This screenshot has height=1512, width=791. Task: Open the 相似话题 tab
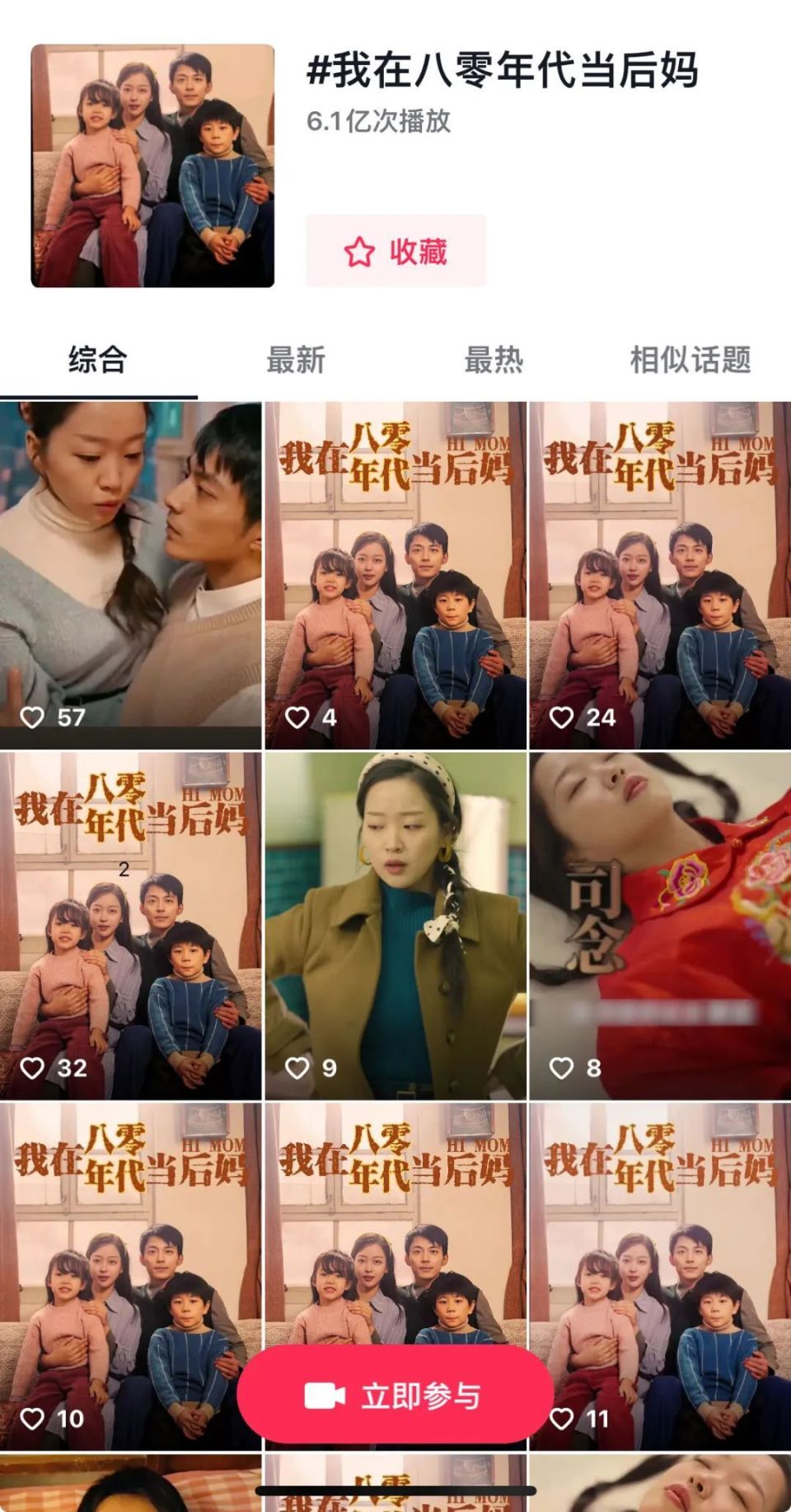(690, 360)
